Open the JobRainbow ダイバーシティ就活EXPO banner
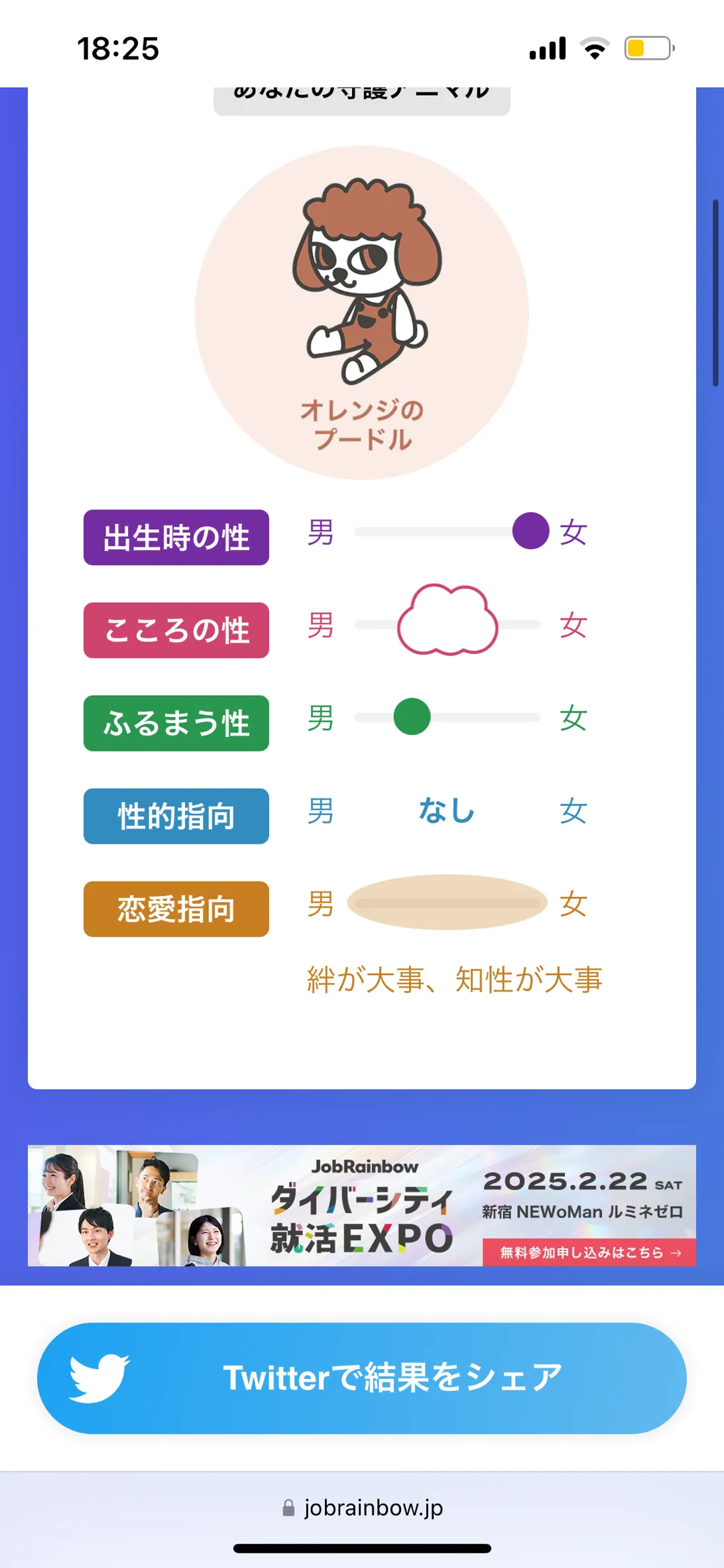The width and height of the screenshot is (724, 1568). 362,1205
